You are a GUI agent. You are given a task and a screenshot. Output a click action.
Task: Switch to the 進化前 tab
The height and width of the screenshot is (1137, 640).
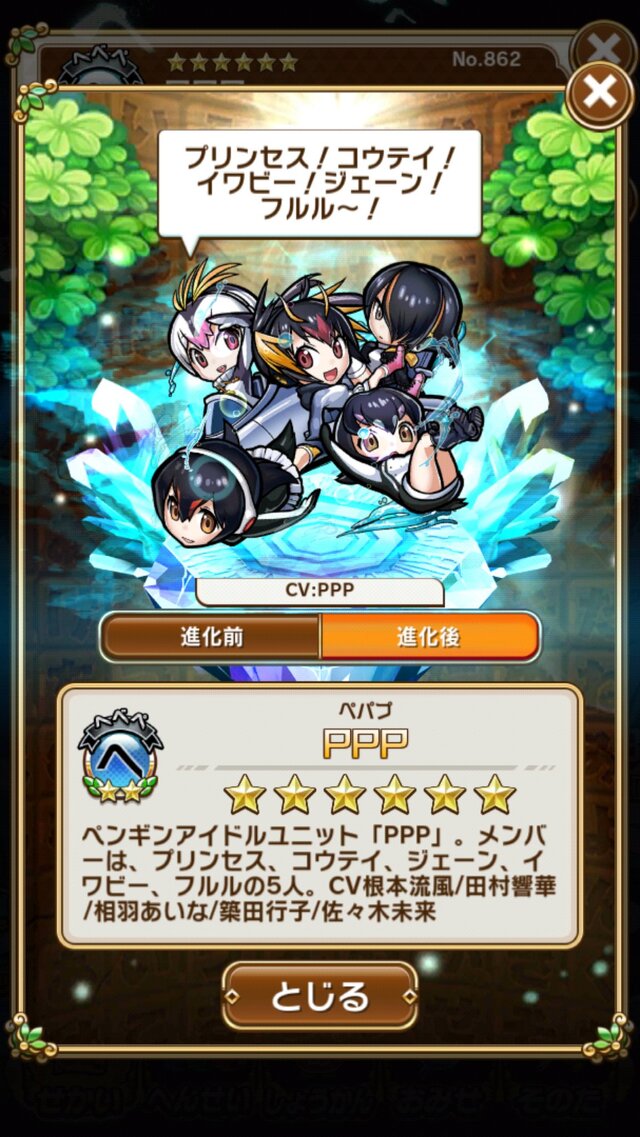211,637
